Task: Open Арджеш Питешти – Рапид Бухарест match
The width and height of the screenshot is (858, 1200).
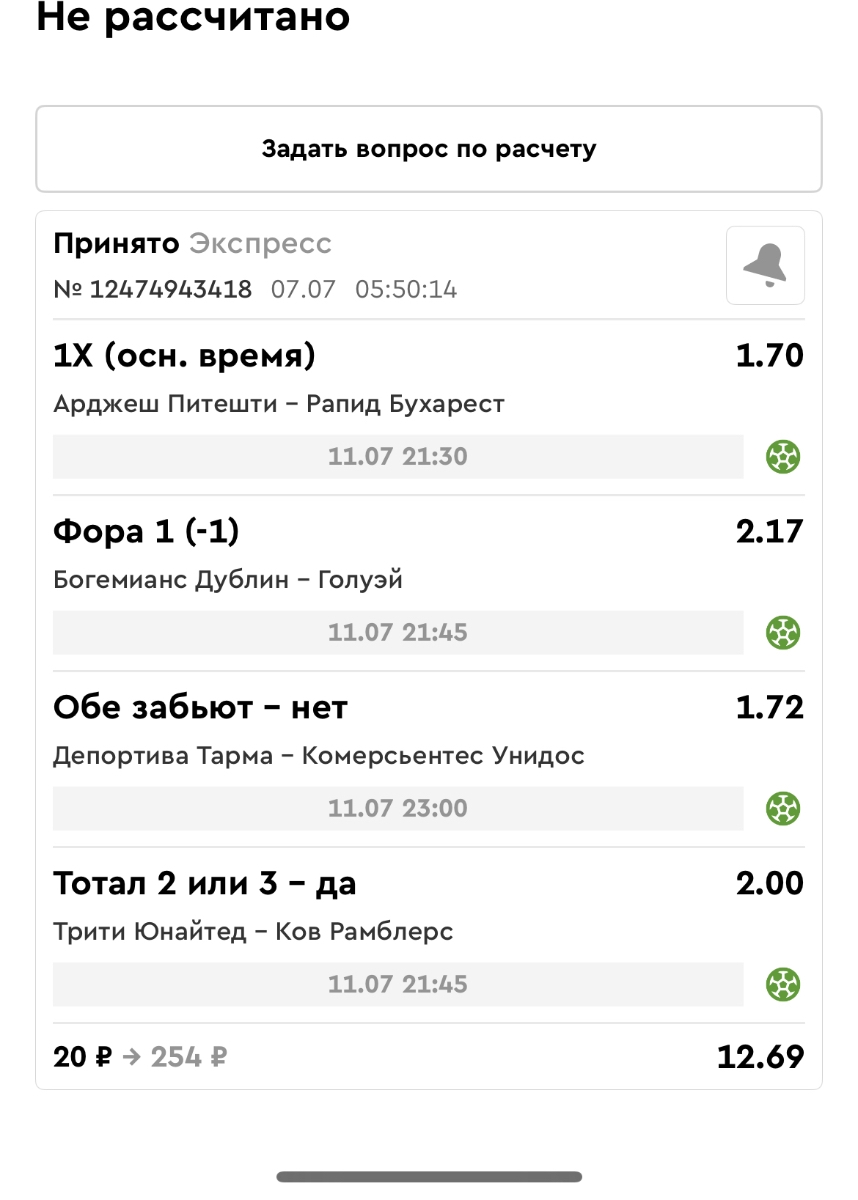Action: pyautogui.click(x=279, y=404)
